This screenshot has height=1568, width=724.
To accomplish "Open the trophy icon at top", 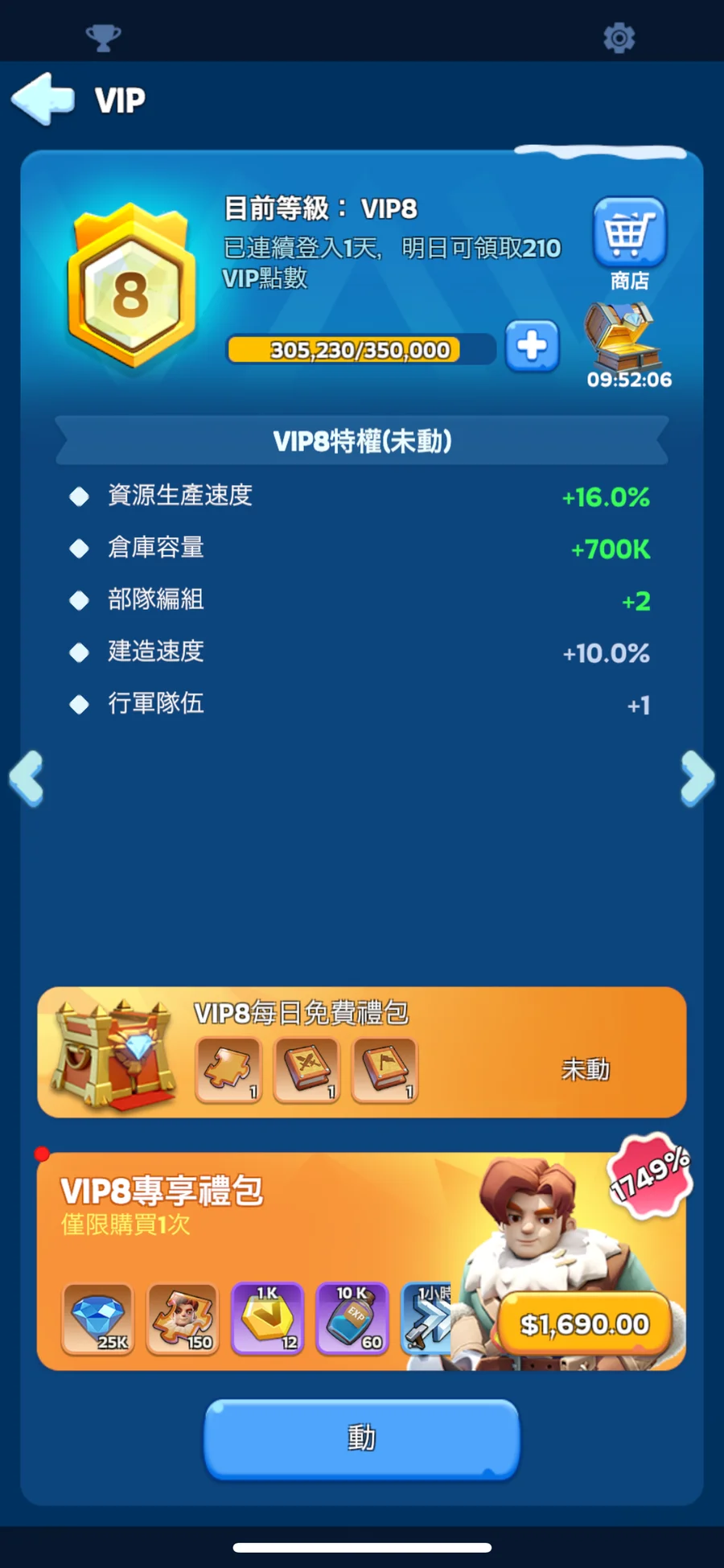I will (x=103, y=37).
